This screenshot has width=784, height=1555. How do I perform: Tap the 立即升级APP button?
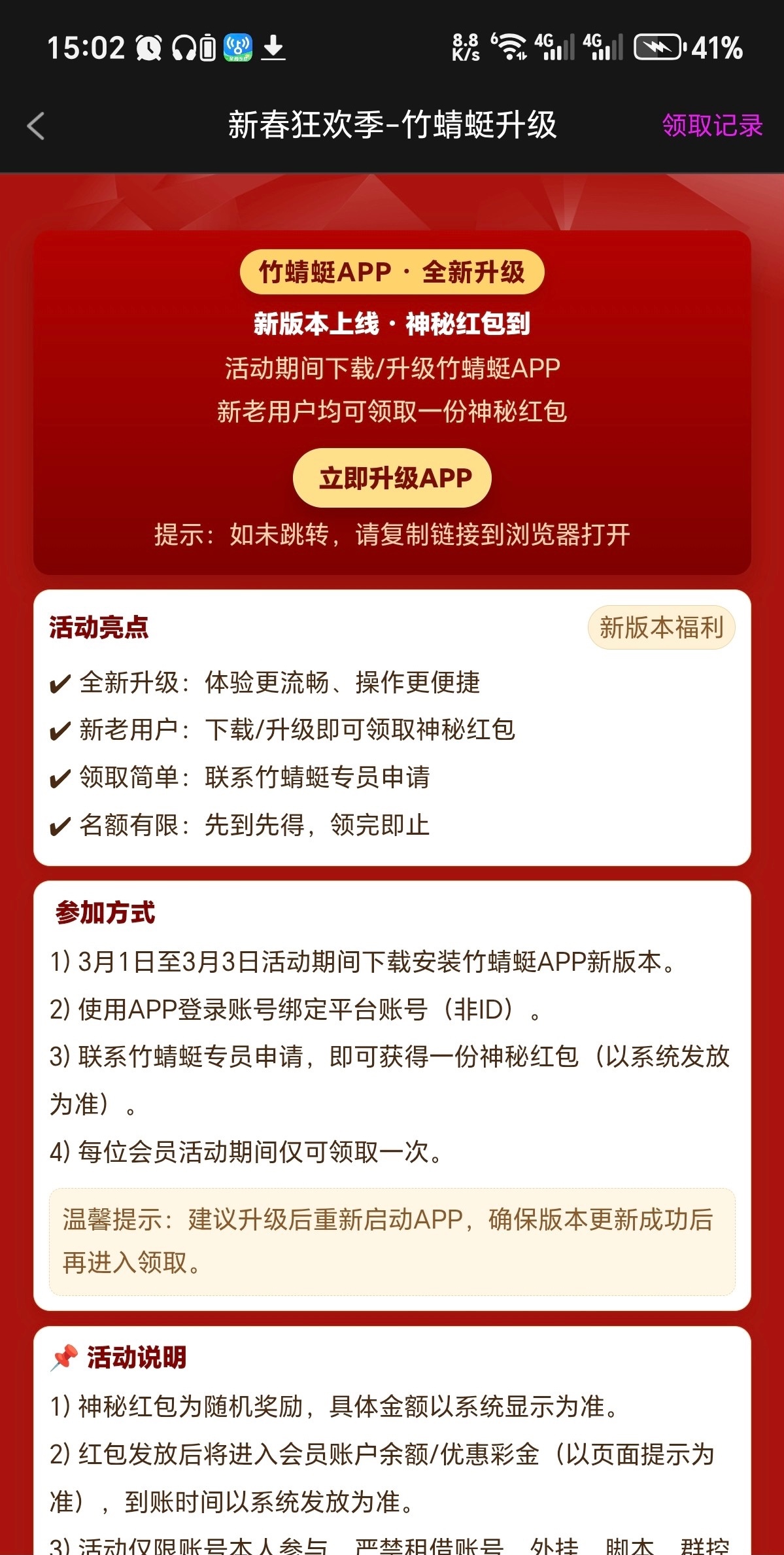[x=392, y=478]
